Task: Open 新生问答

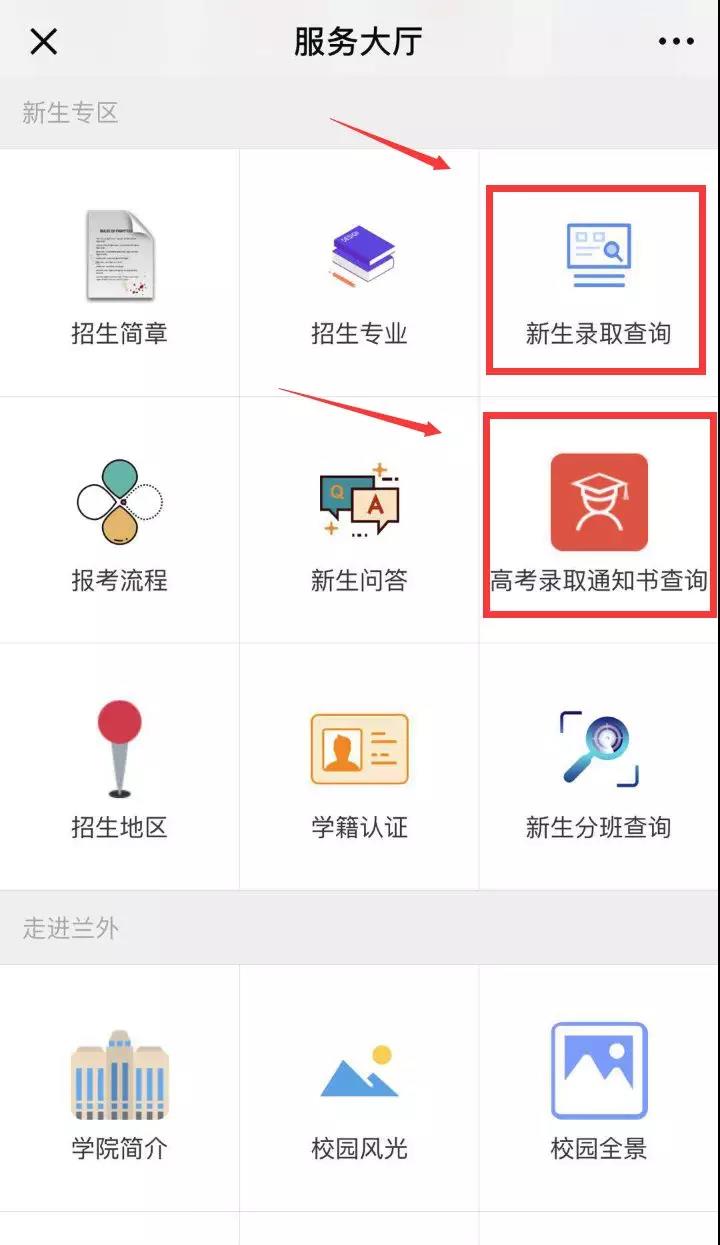Action: (x=359, y=522)
